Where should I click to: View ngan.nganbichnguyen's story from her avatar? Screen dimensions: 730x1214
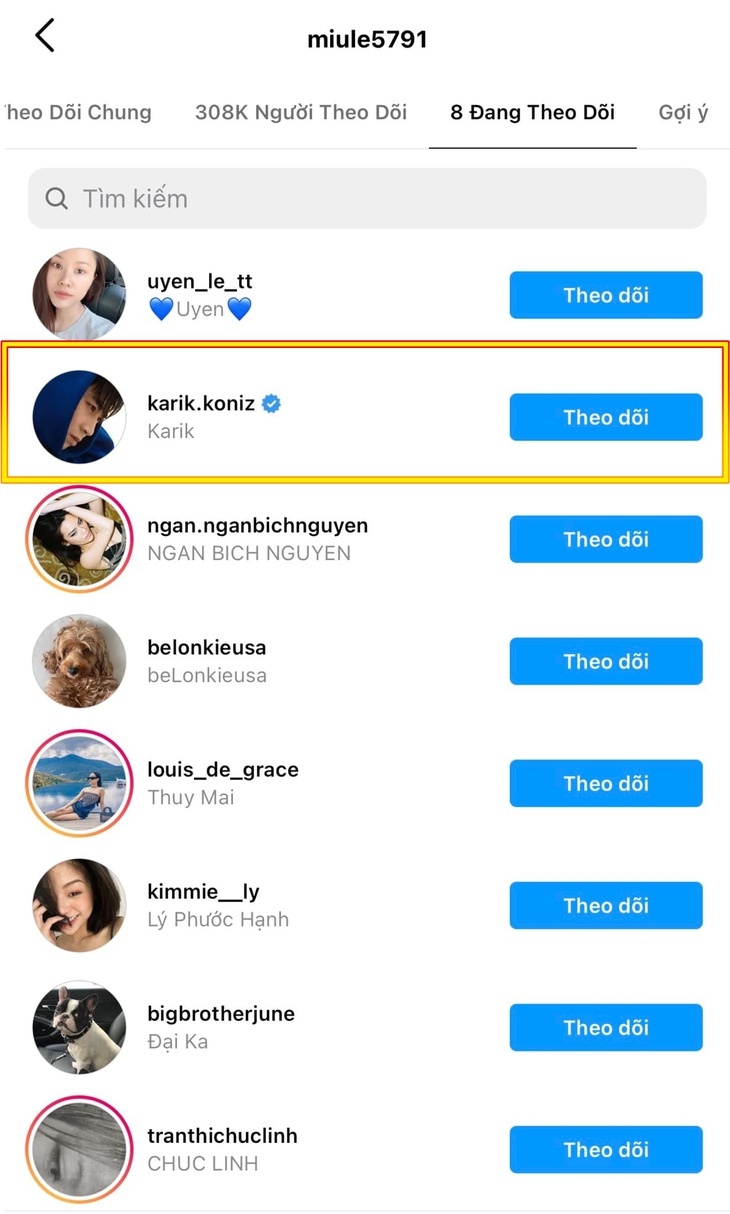pos(79,539)
